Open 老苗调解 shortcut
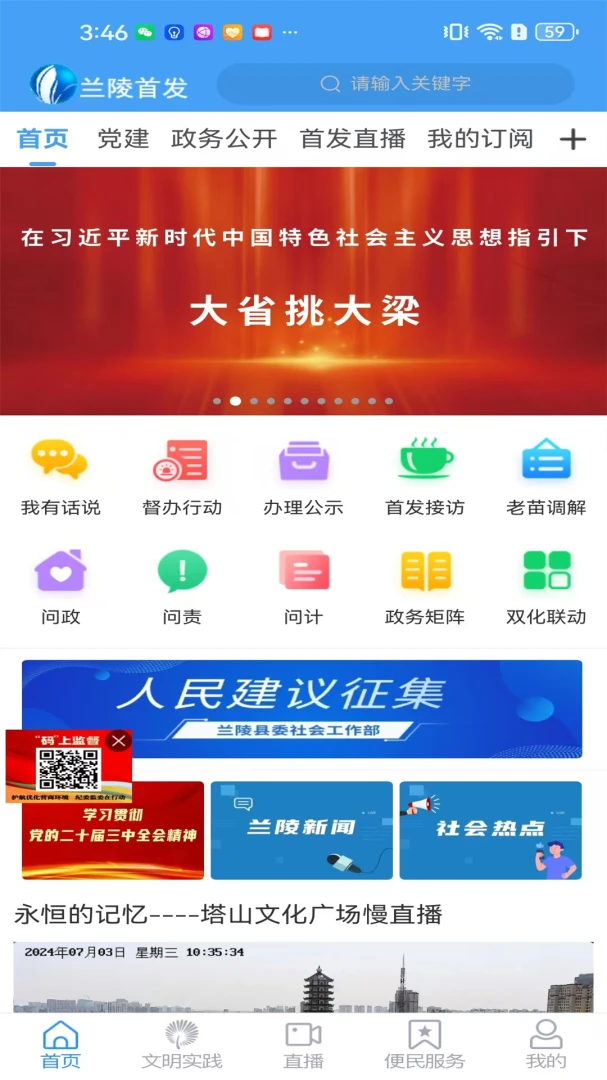Viewport: 607px width, 1080px height. coord(546,477)
